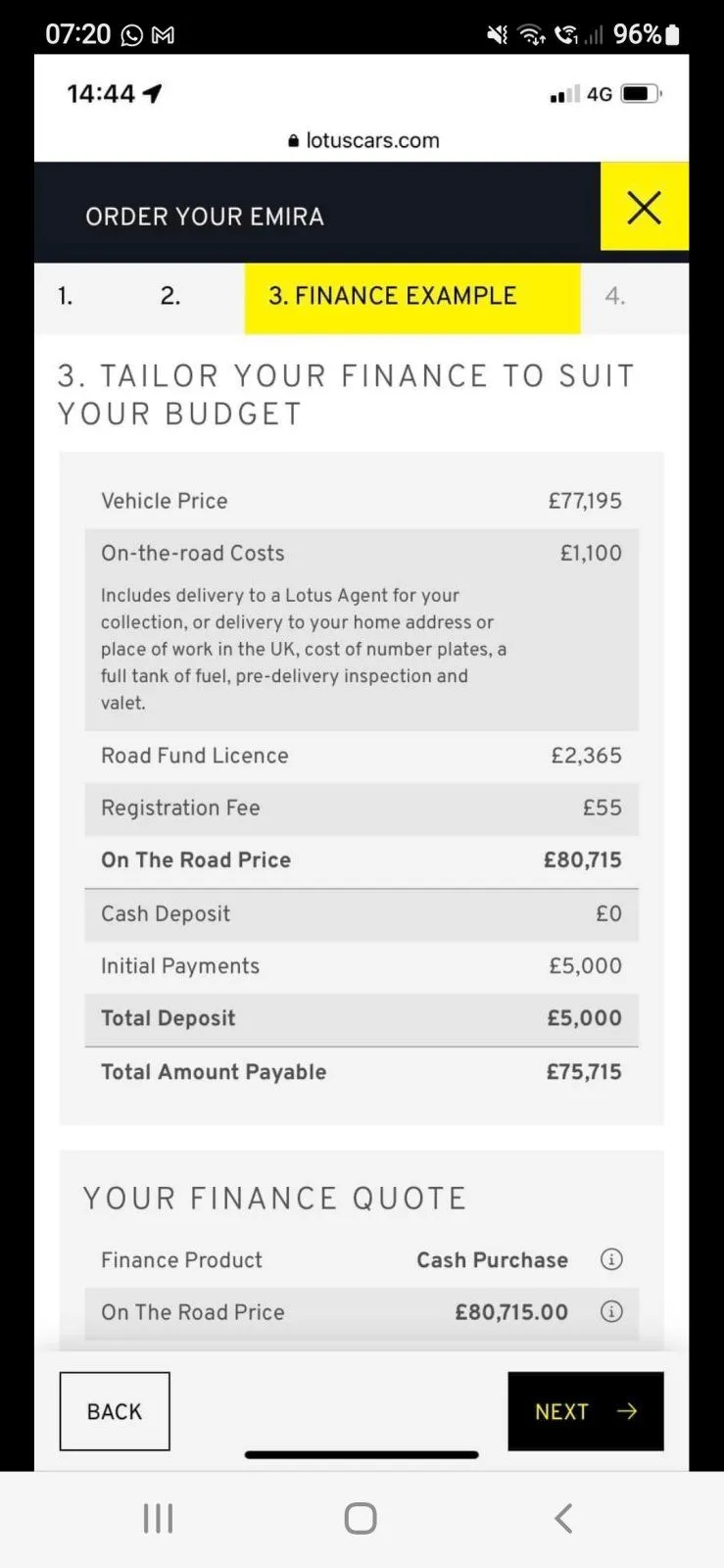Jump to step 4 of the order
The width and height of the screenshot is (724, 1568).
614,296
